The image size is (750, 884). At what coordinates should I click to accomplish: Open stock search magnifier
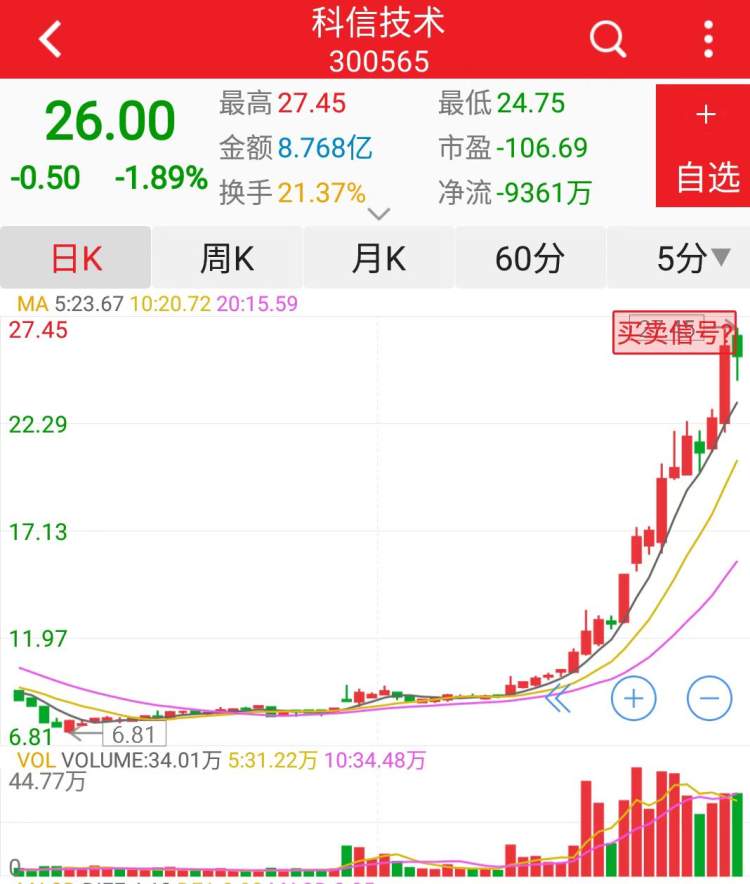tap(607, 40)
